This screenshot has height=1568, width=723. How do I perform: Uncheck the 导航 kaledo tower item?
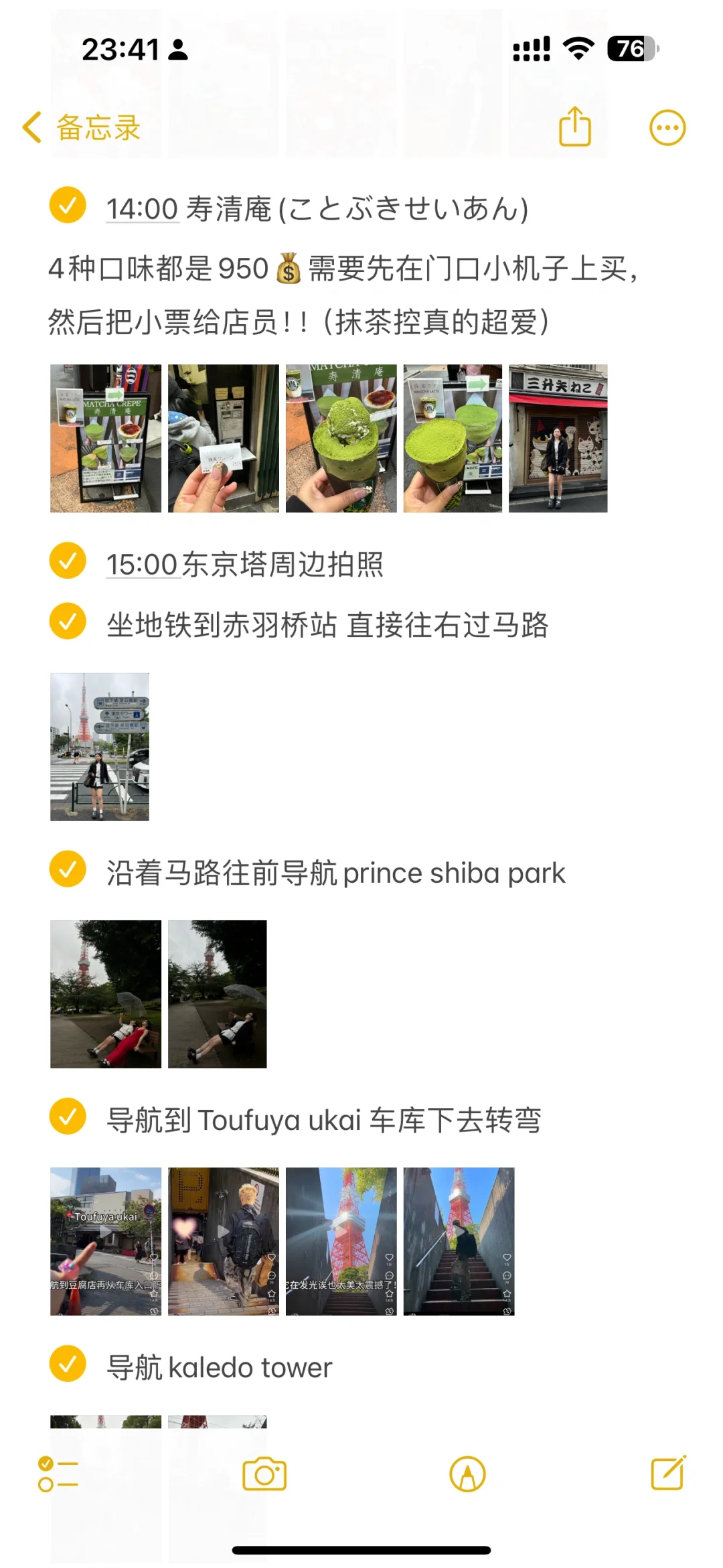pos(68,1364)
